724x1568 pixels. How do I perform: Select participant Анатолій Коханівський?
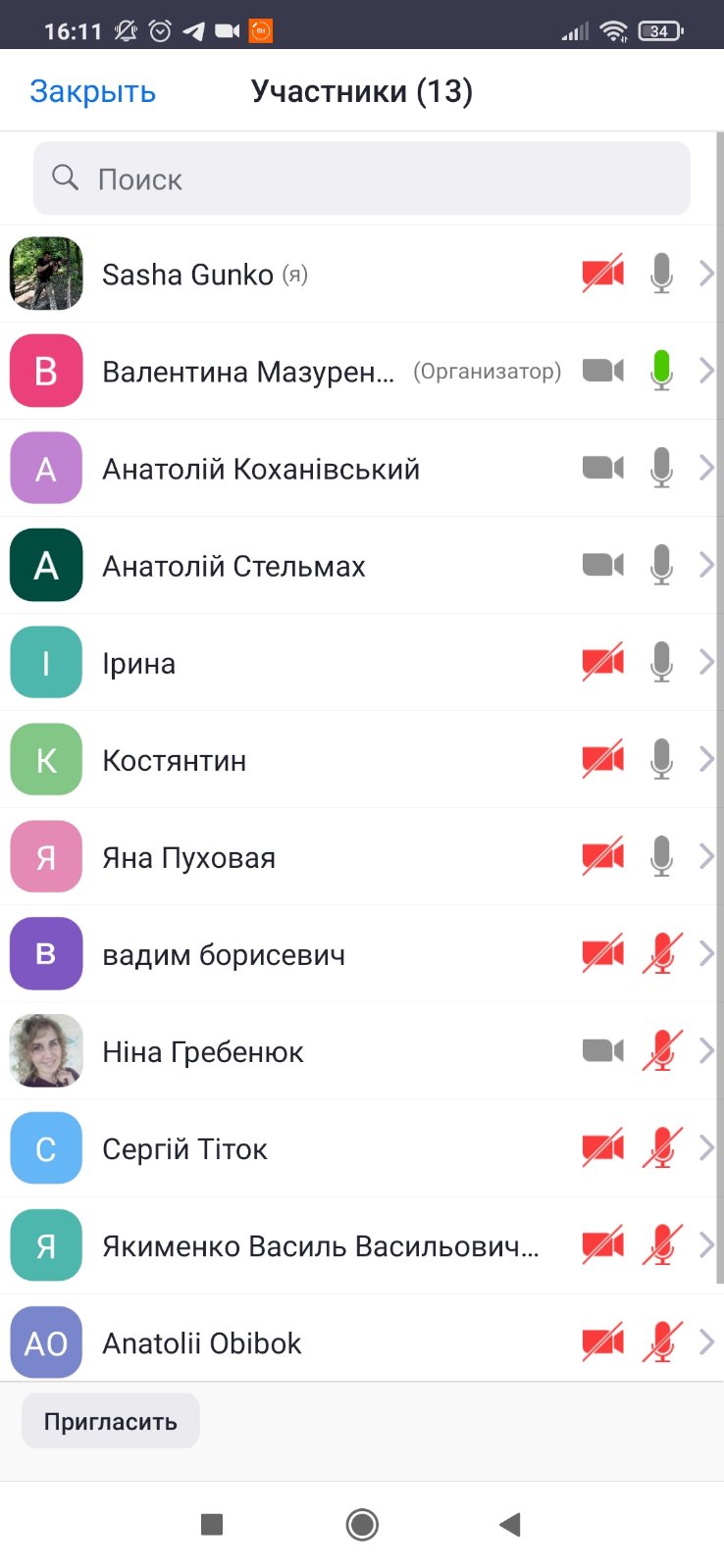(x=294, y=469)
